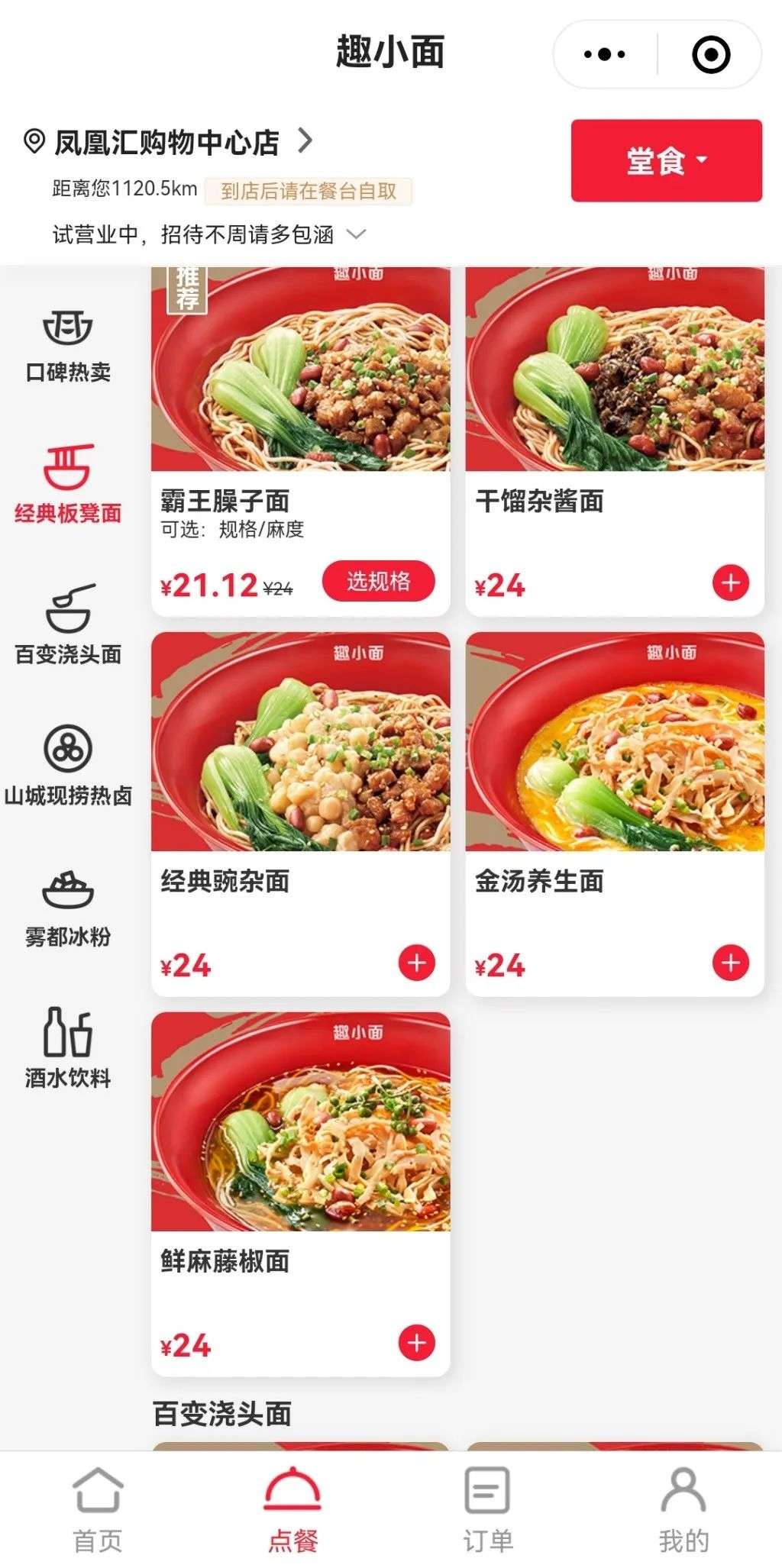Expand the 试营业中 store notice

[x=356, y=234]
